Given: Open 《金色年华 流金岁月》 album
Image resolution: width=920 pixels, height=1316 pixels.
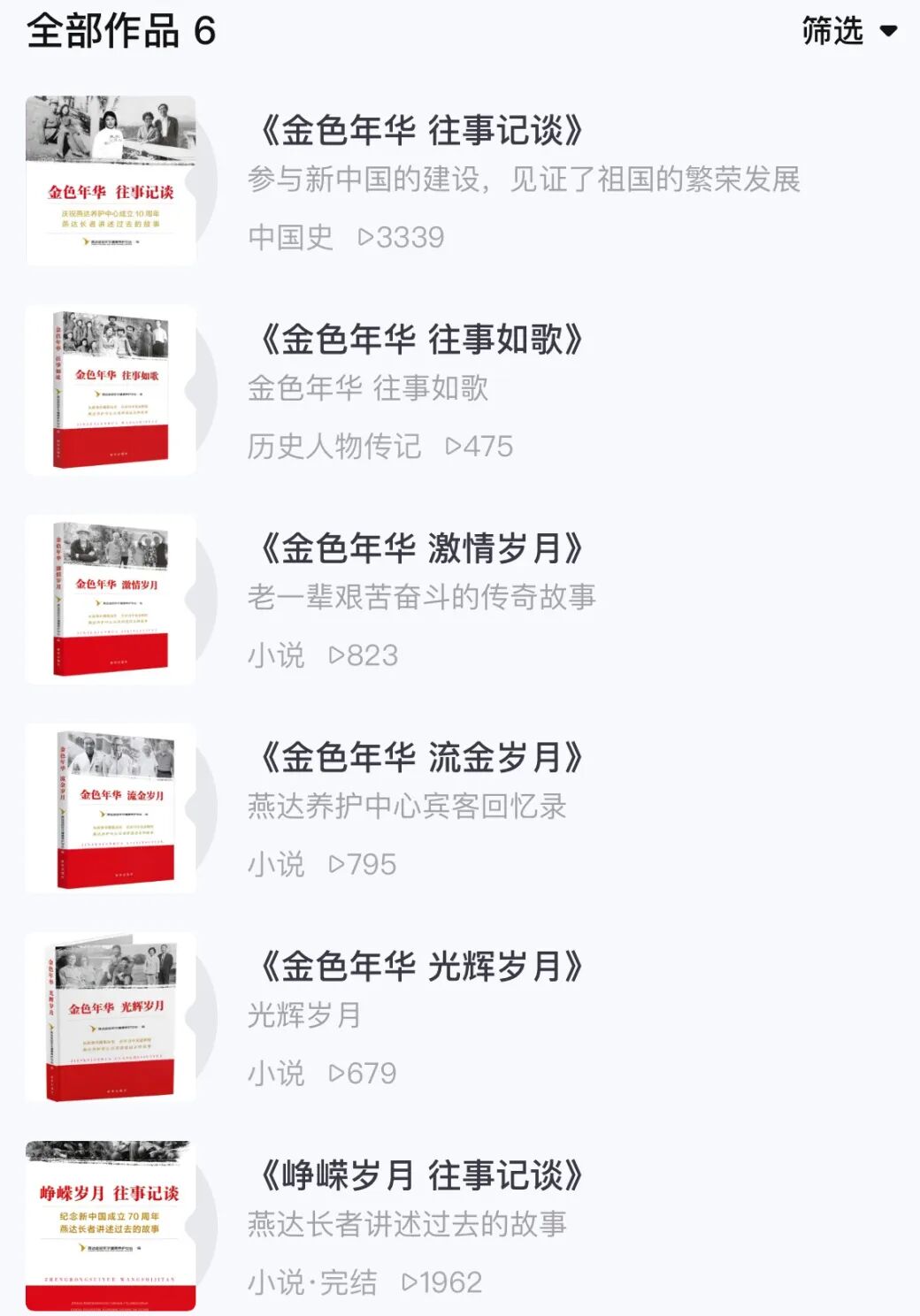Looking at the screenshot, I should [x=421, y=758].
